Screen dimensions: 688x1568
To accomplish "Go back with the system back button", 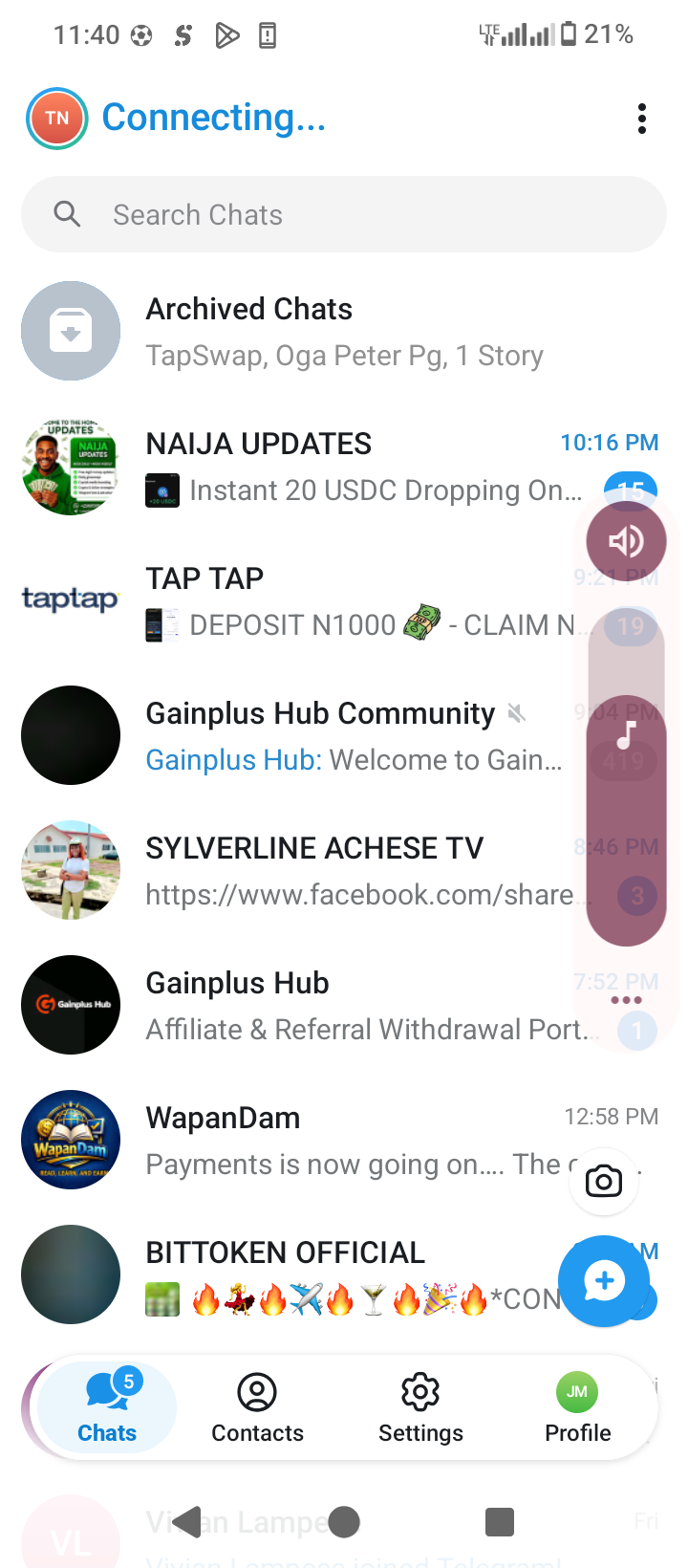I will coord(189,1521).
